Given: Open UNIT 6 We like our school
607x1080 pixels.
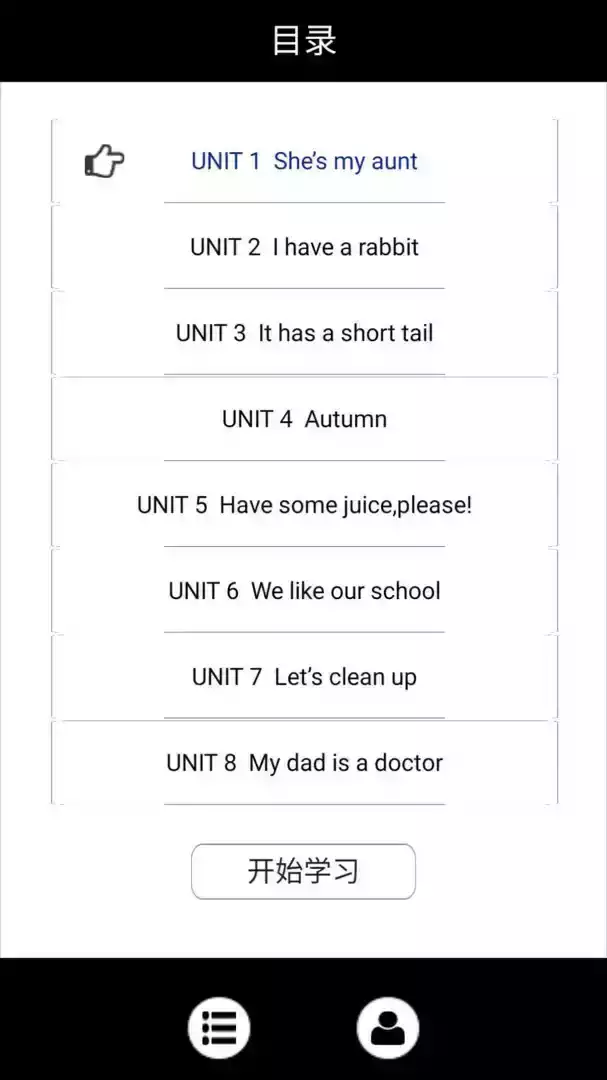Looking at the screenshot, I should [x=304, y=591].
